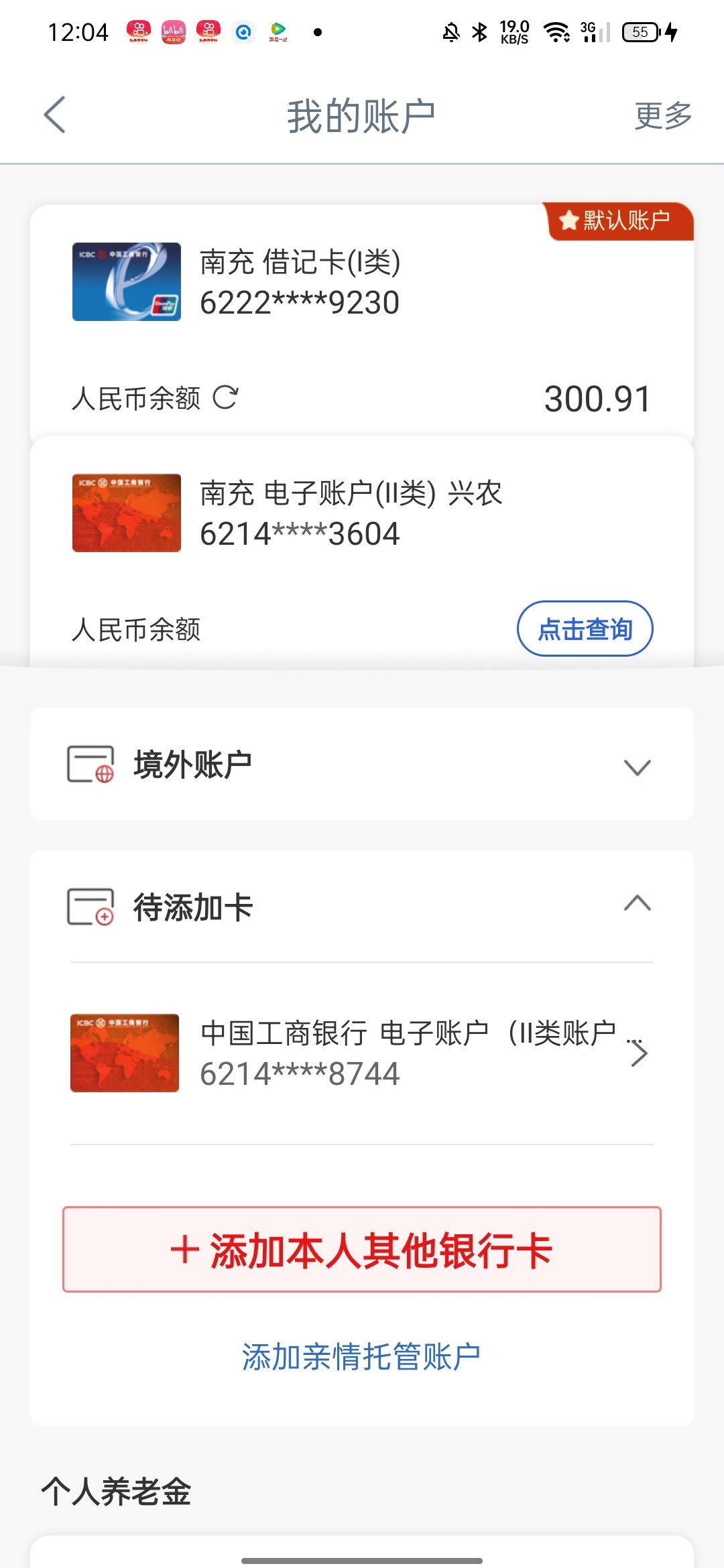Expand the 境外账户 section
This screenshot has width=724, height=1568.
(637, 767)
